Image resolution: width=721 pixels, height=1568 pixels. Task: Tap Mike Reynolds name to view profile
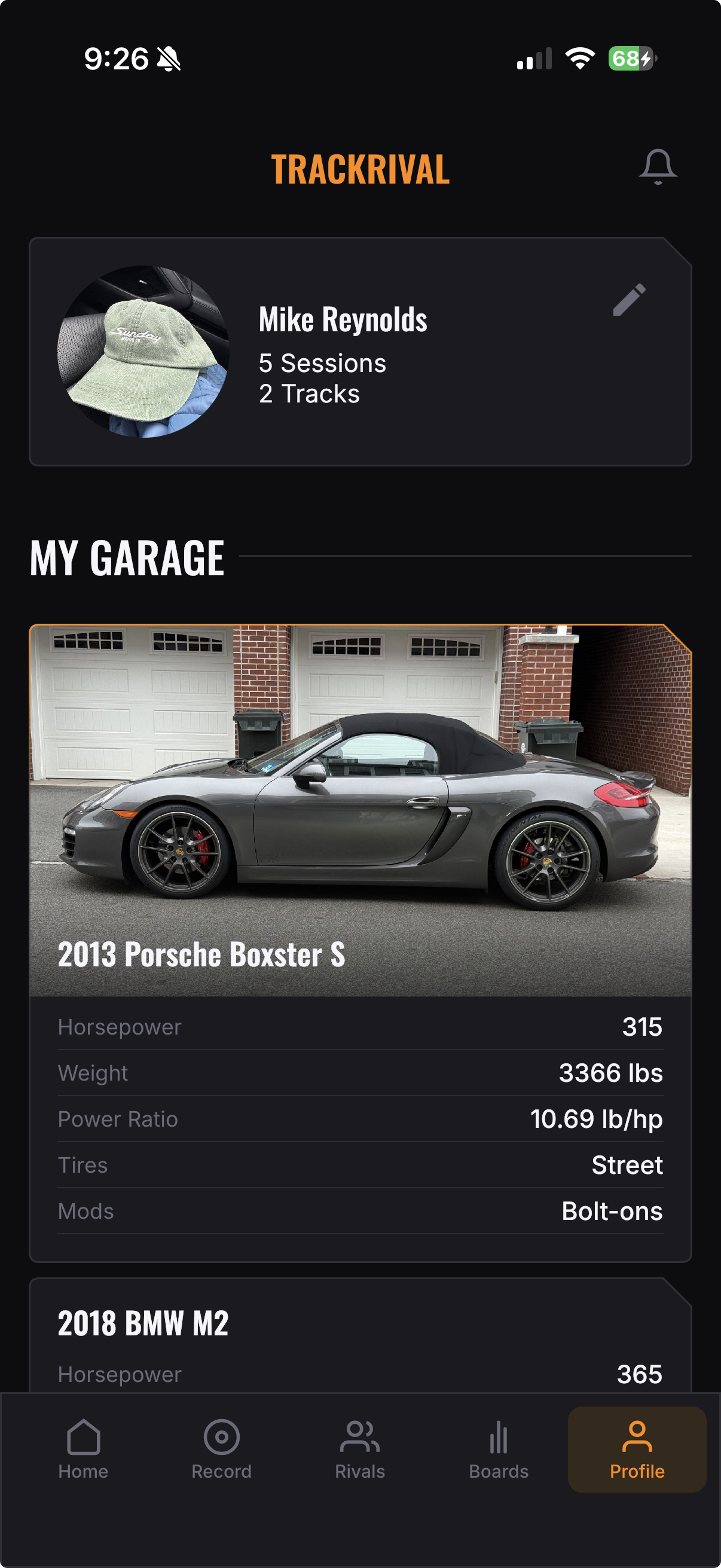[343, 318]
